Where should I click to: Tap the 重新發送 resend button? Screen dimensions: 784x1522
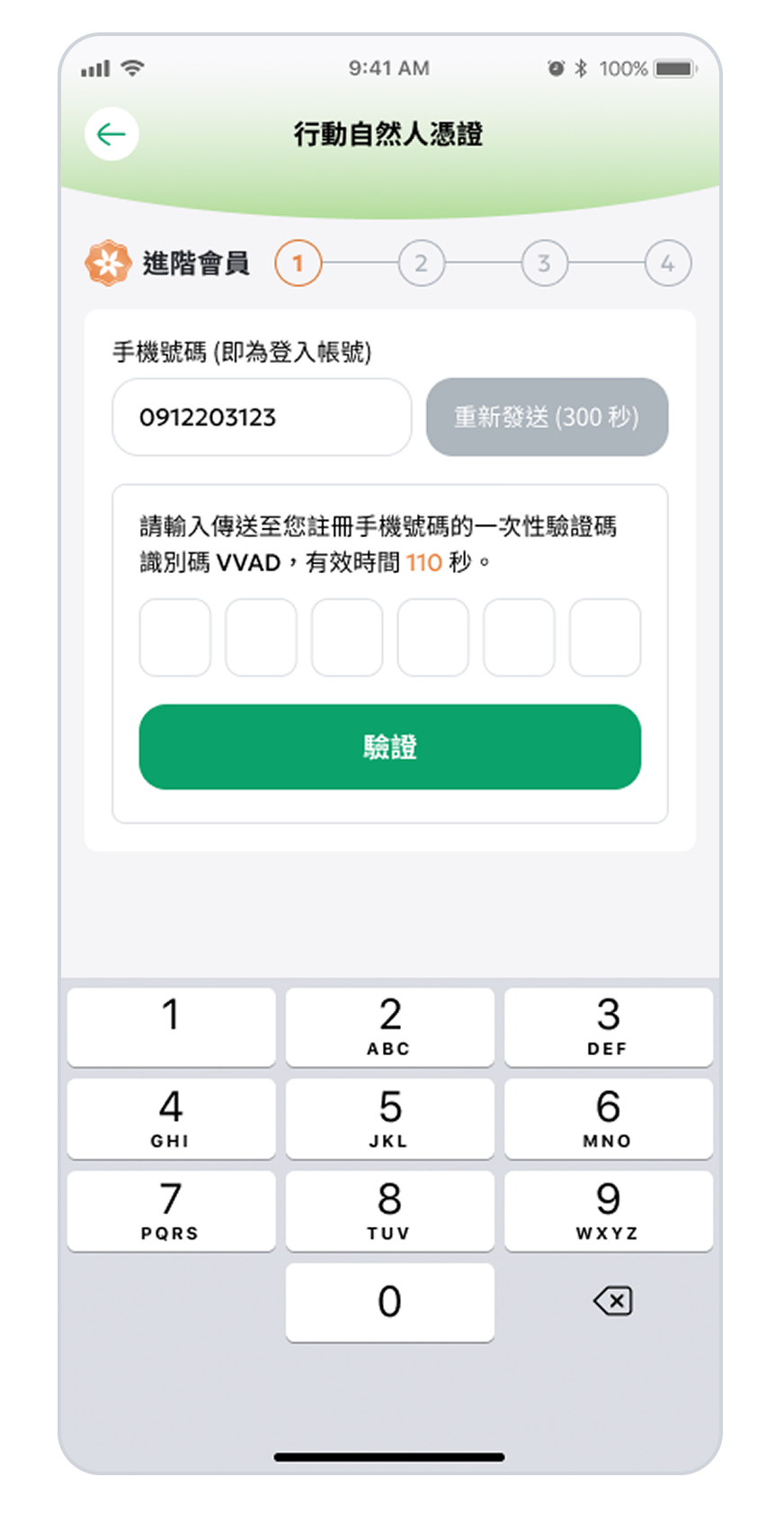tap(547, 417)
